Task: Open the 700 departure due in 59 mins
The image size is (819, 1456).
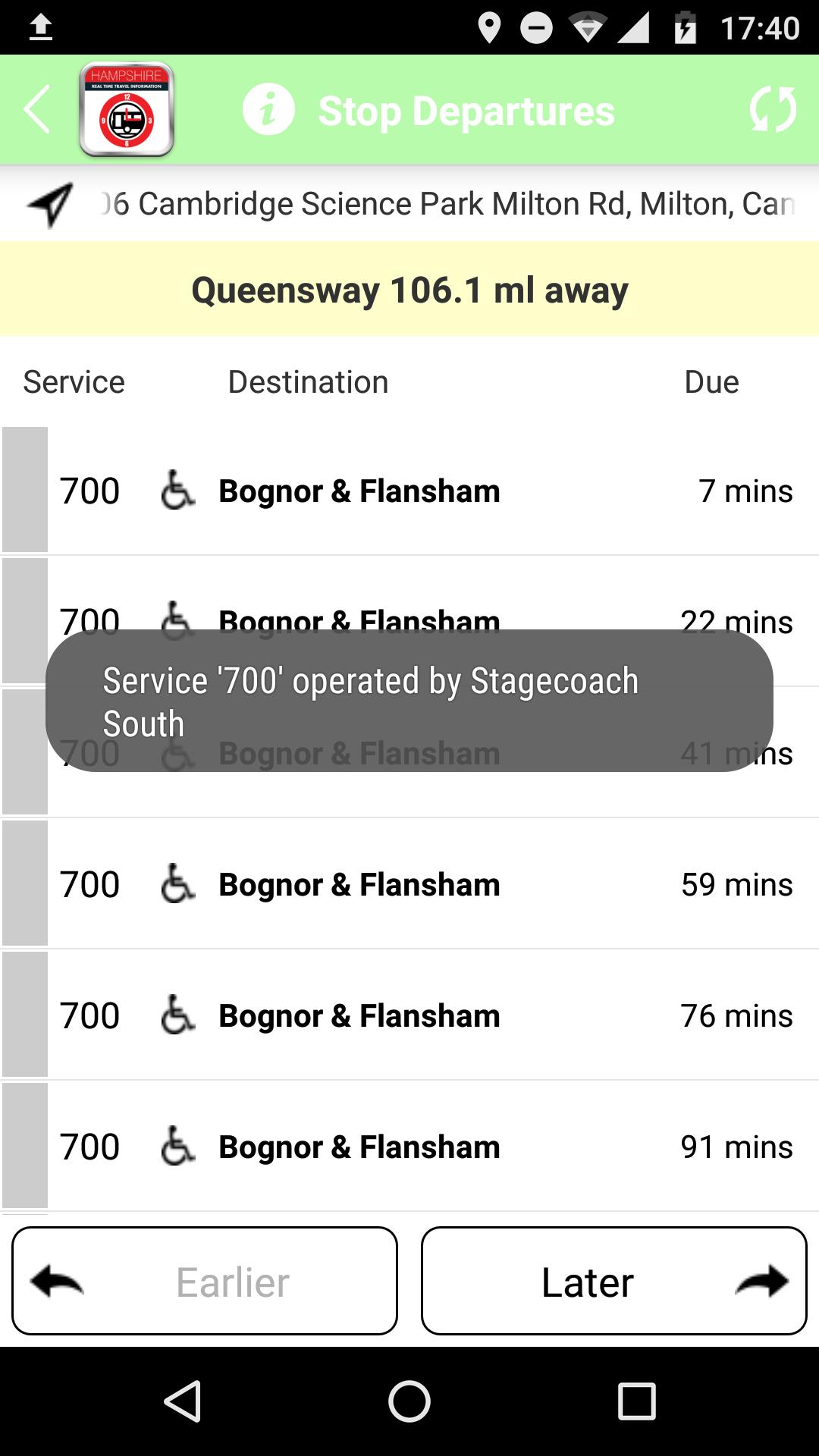Action: pos(409,884)
